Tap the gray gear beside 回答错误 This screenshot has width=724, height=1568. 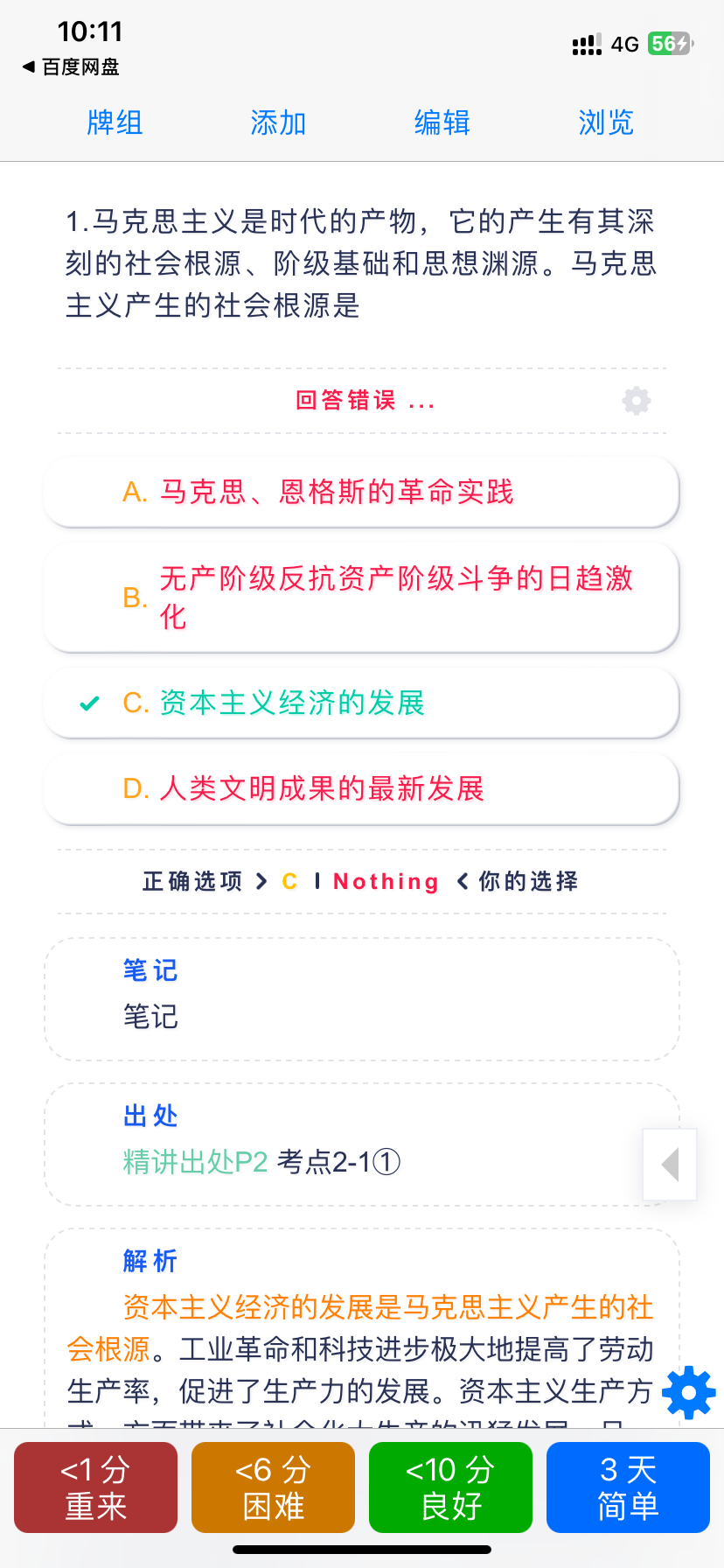[636, 401]
